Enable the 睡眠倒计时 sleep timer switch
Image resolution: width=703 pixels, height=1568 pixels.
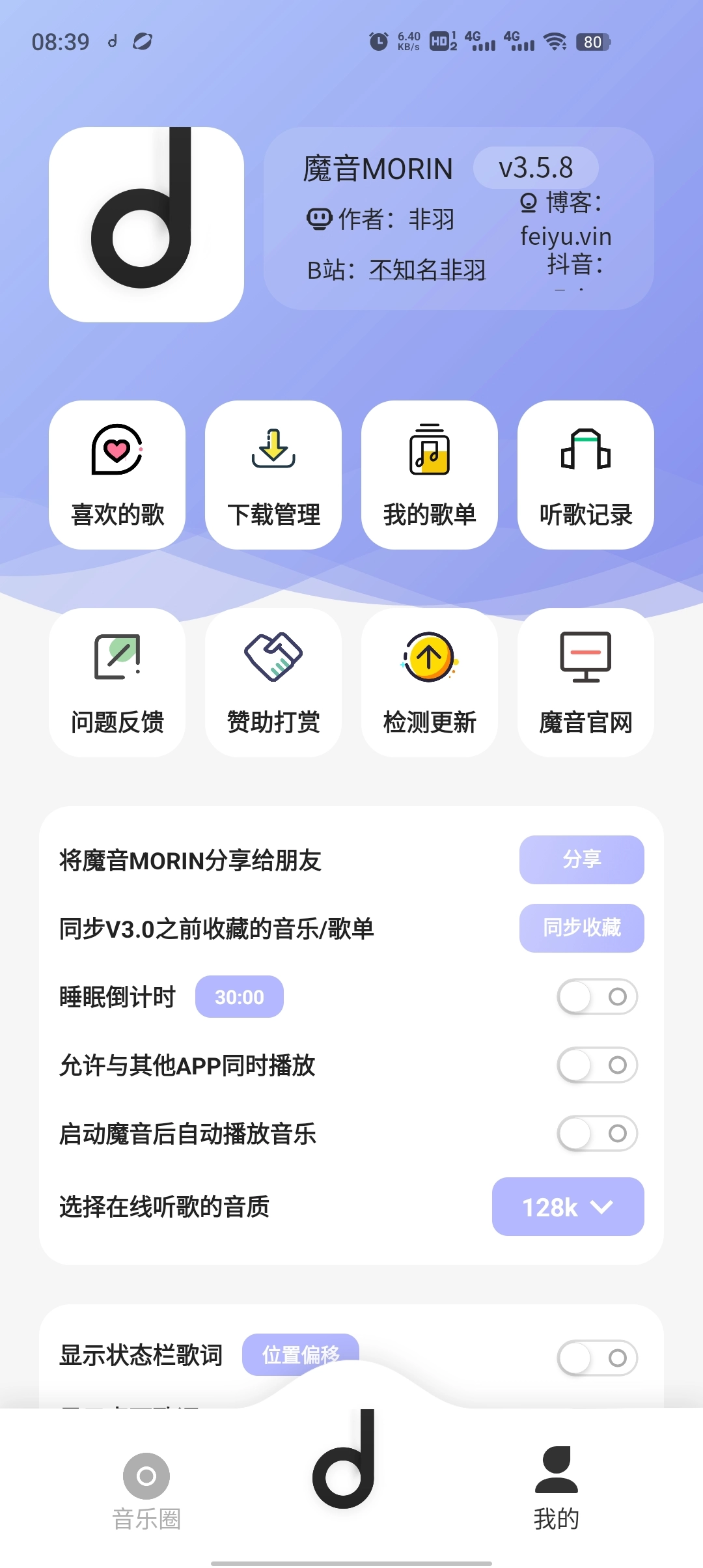coord(596,997)
